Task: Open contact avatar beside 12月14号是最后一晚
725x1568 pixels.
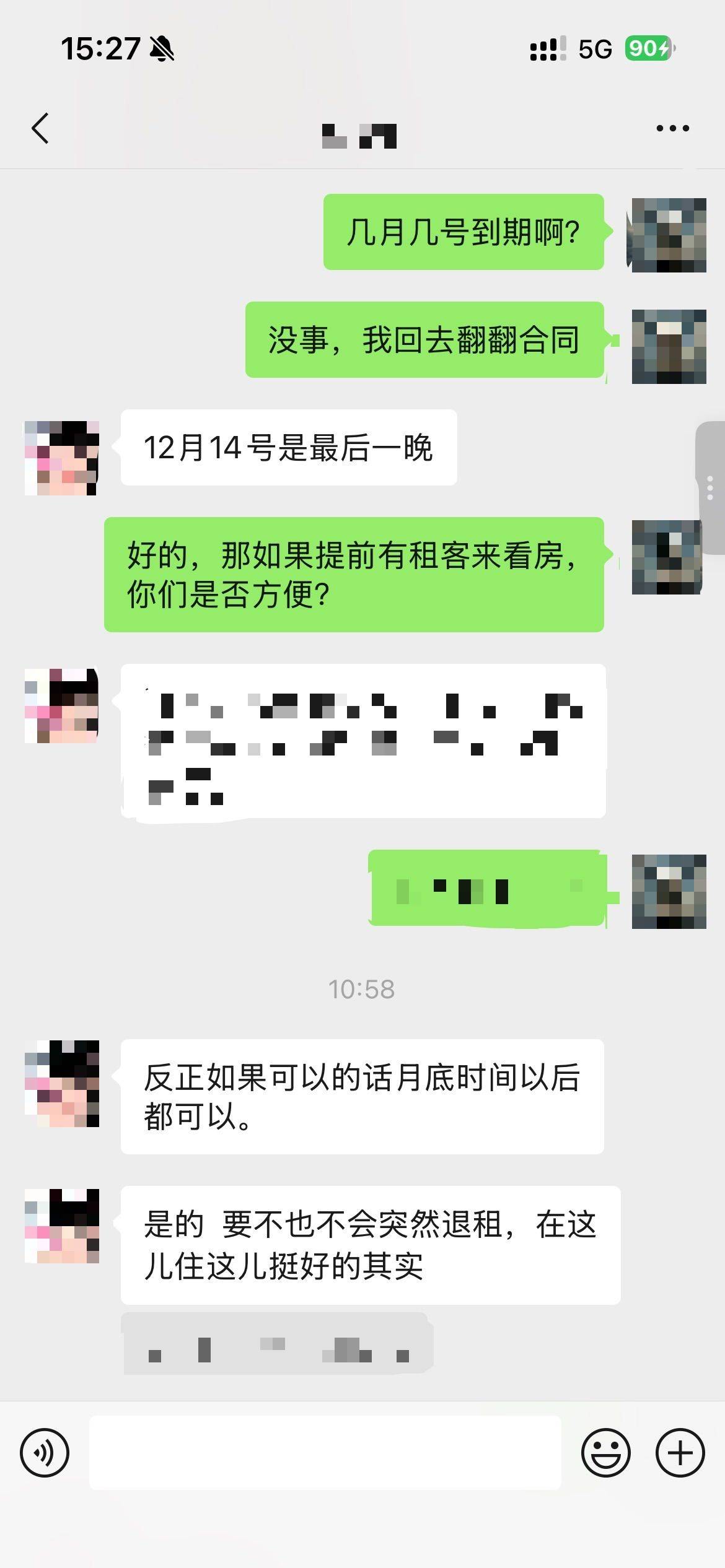Action: pos(61,458)
